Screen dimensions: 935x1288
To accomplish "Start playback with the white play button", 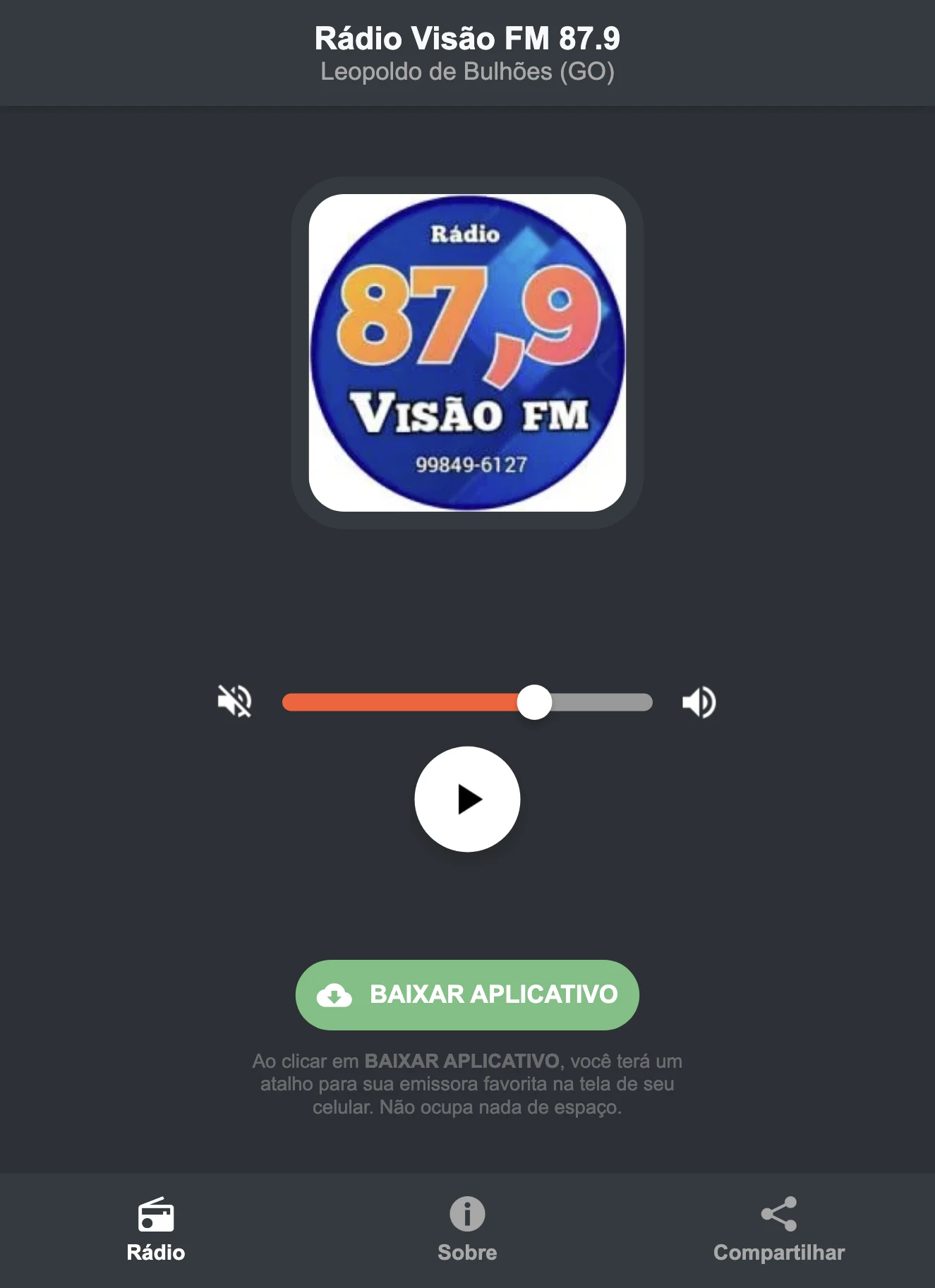I will point(467,798).
